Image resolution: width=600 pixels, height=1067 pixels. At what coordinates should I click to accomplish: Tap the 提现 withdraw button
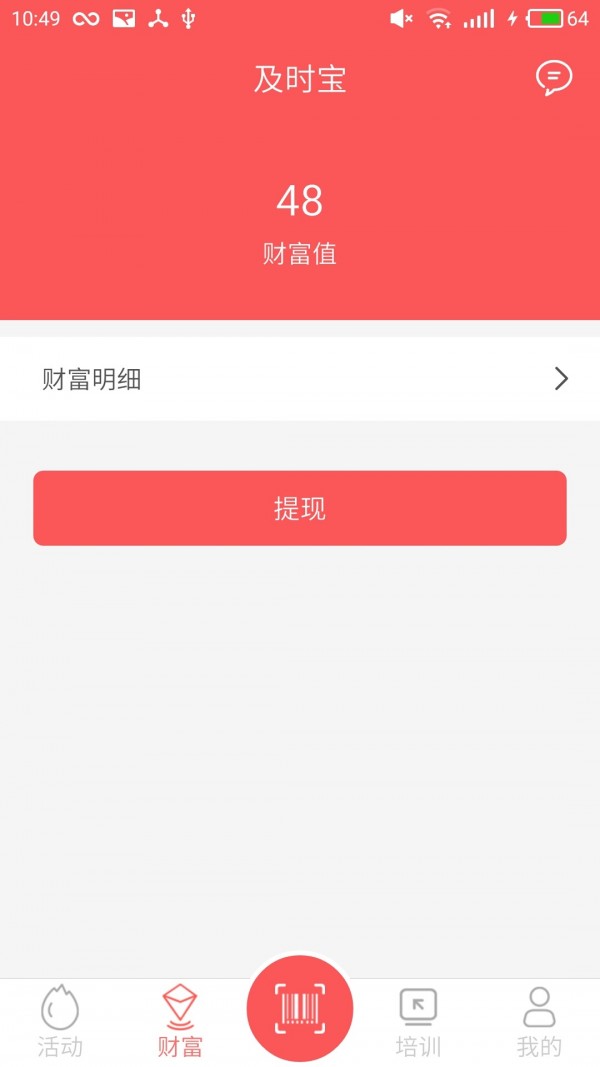tap(300, 508)
